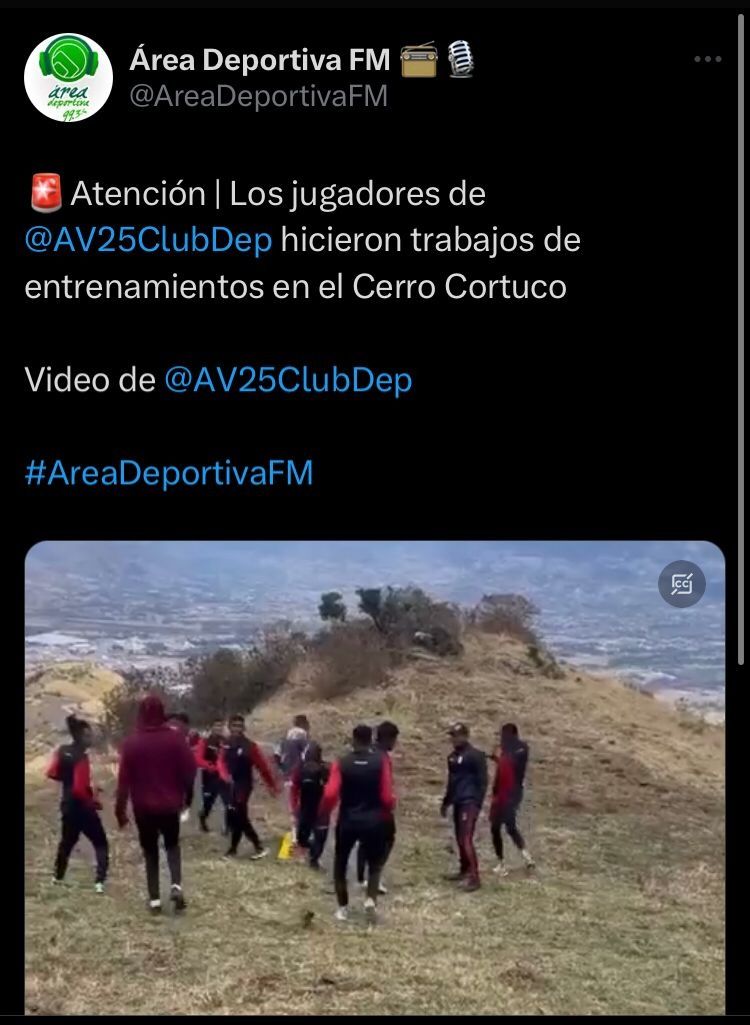Open @AV25ClubDep mention after 'Video de'

(288, 380)
